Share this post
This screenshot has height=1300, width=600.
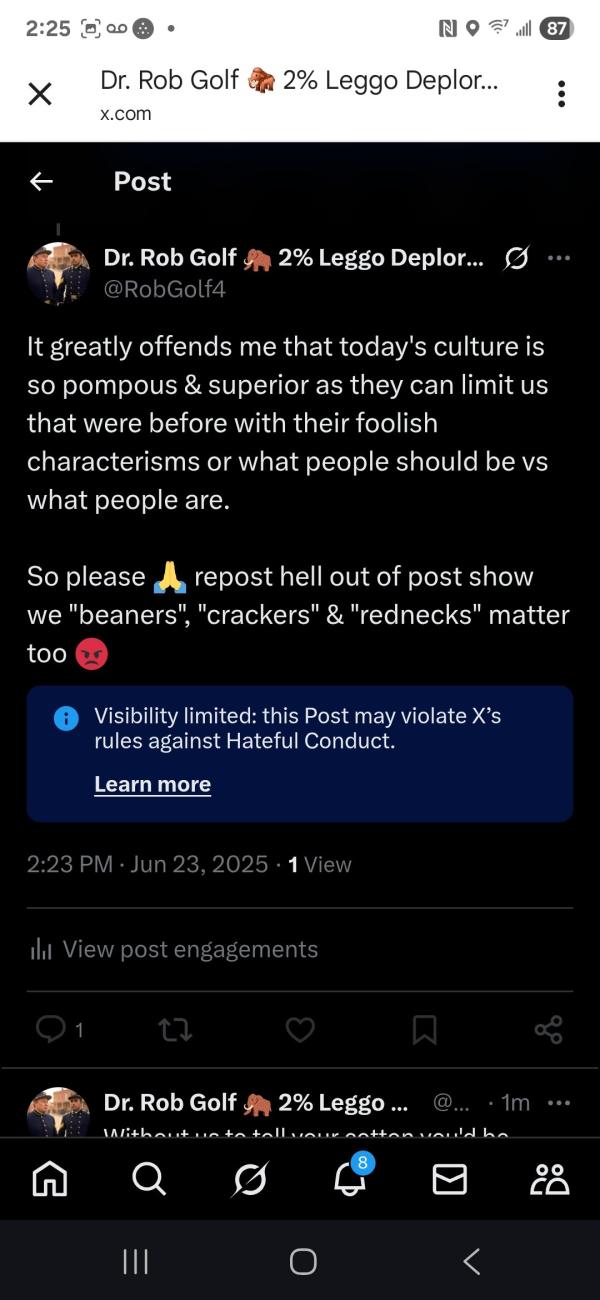click(x=548, y=1029)
